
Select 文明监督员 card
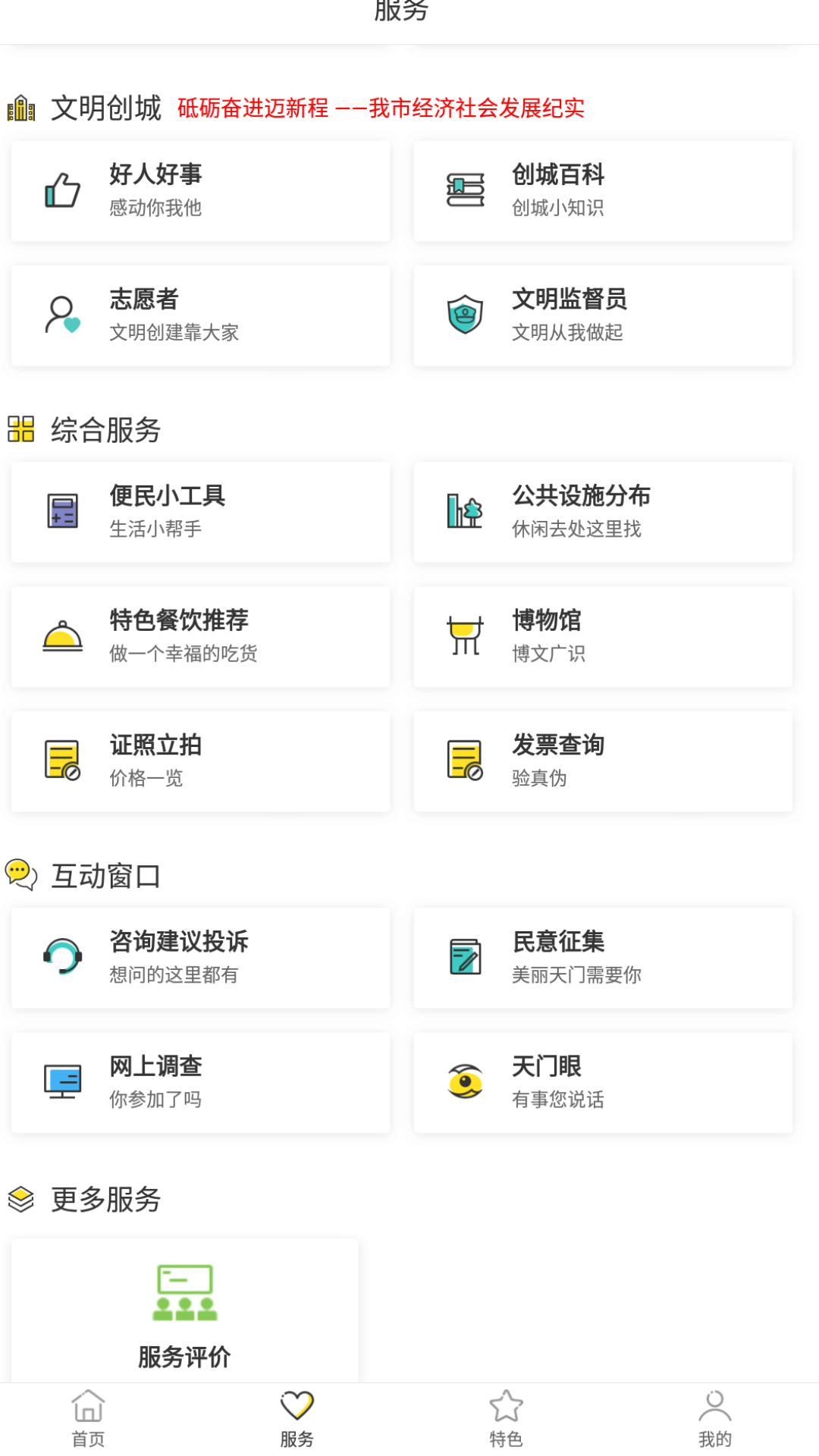[603, 315]
